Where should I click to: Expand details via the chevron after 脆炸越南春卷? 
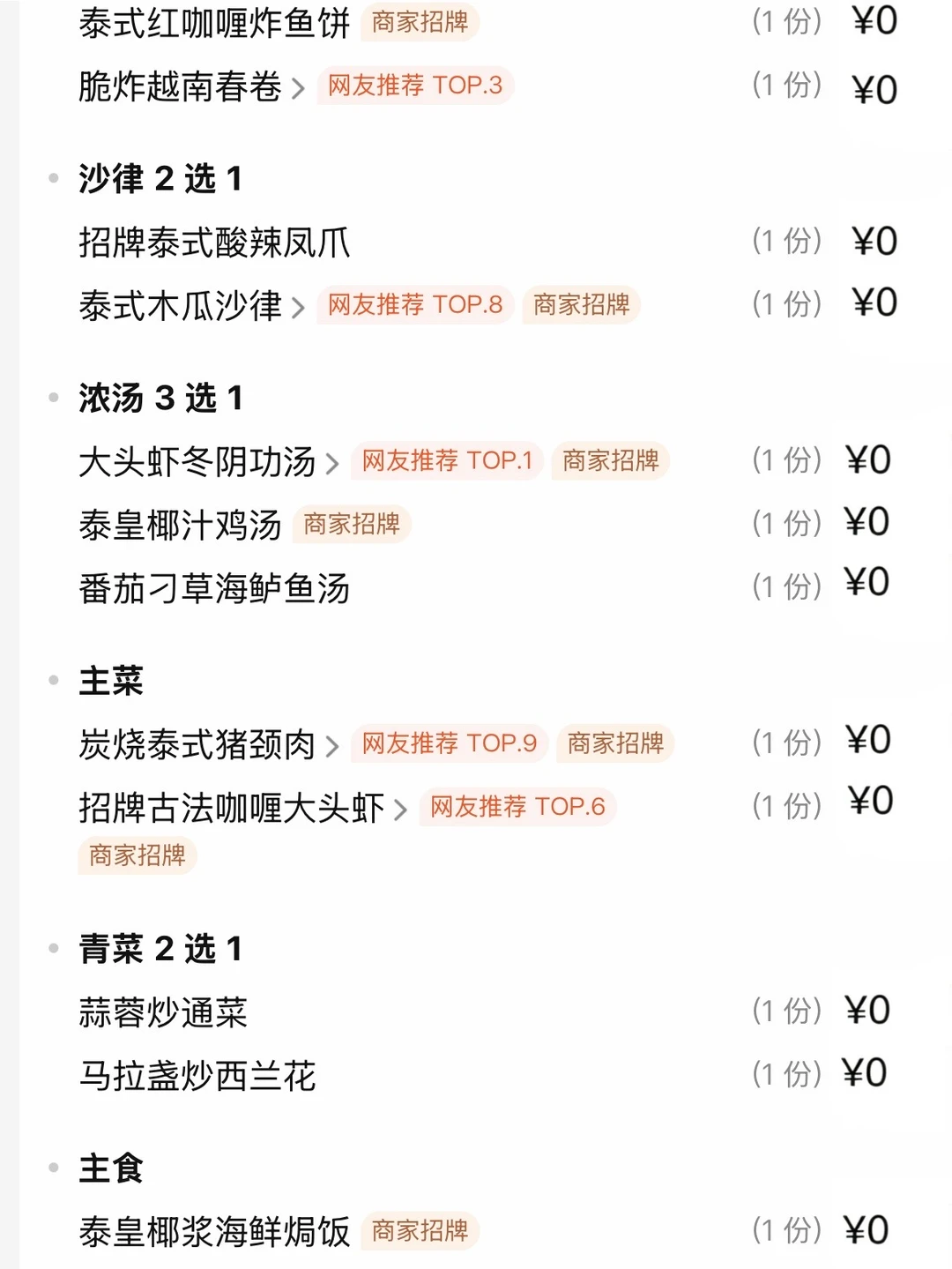300,86
